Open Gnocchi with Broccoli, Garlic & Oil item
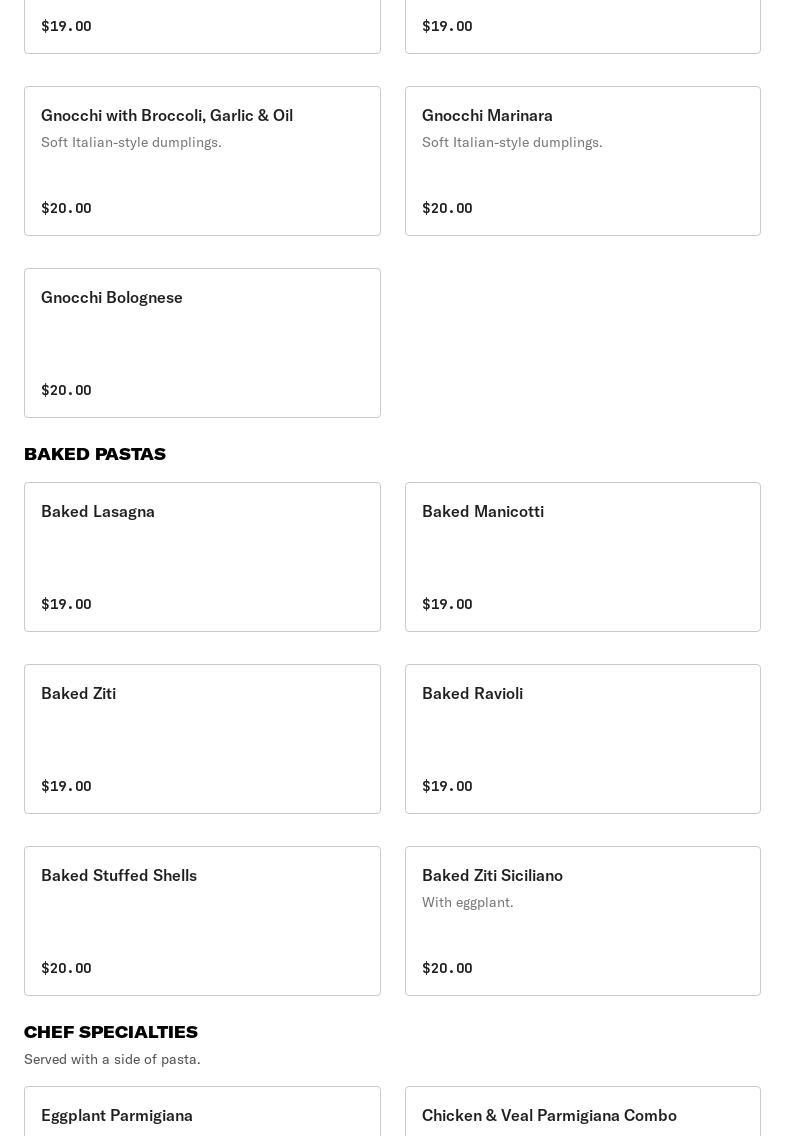The image size is (785, 1136). (202, 161)
